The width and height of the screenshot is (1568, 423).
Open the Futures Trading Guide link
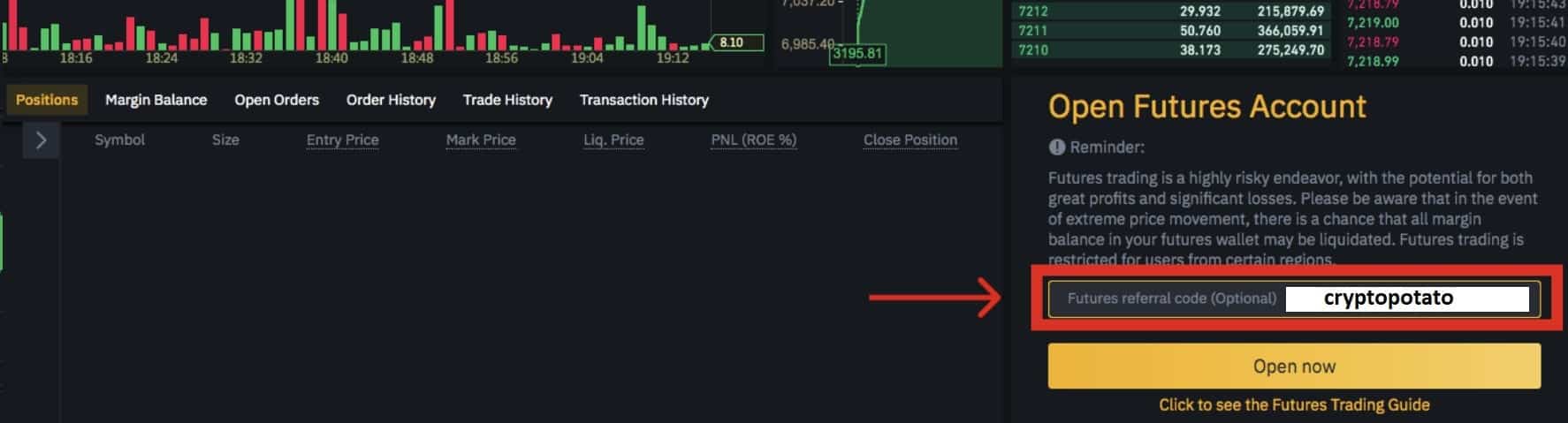pos(1294,404)
